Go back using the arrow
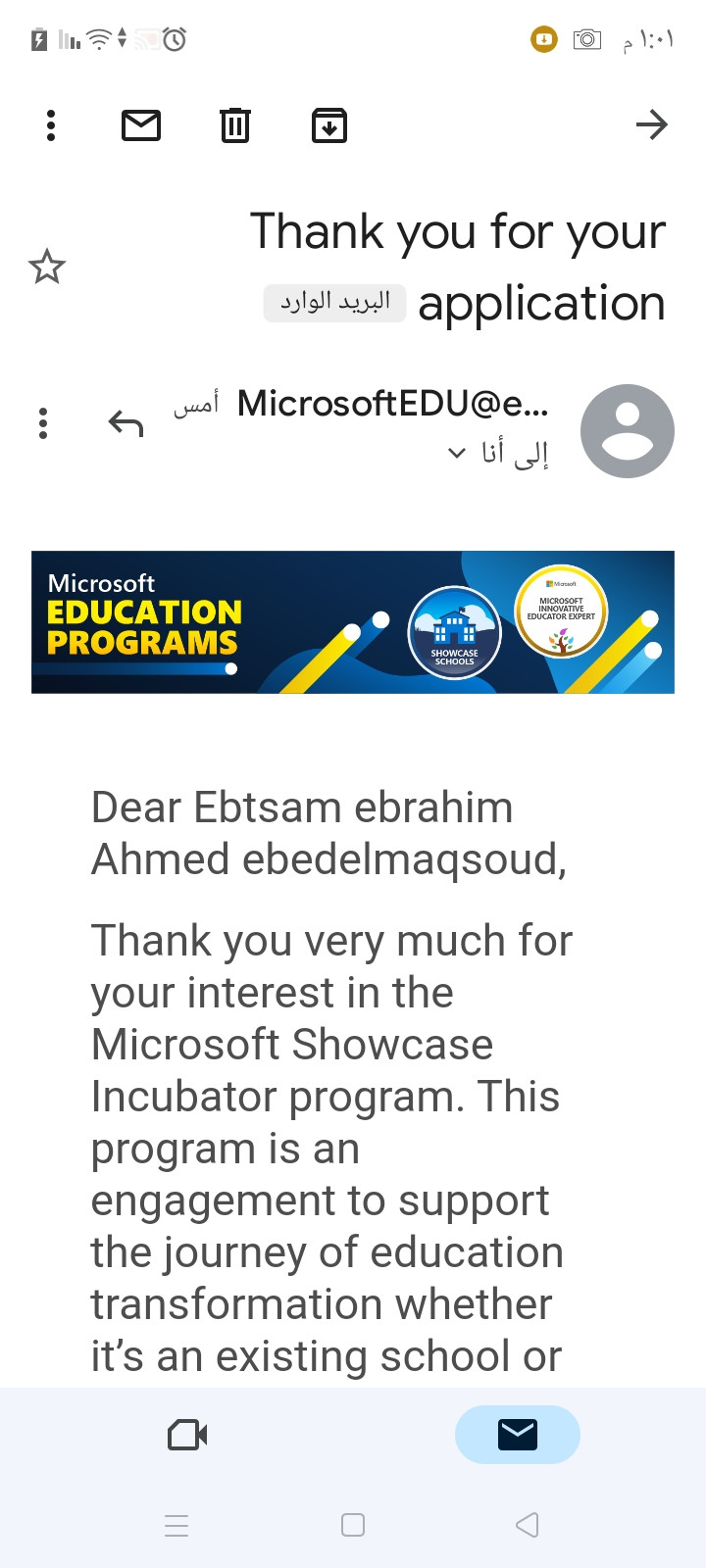The image size is (706, 1568). 651,124
